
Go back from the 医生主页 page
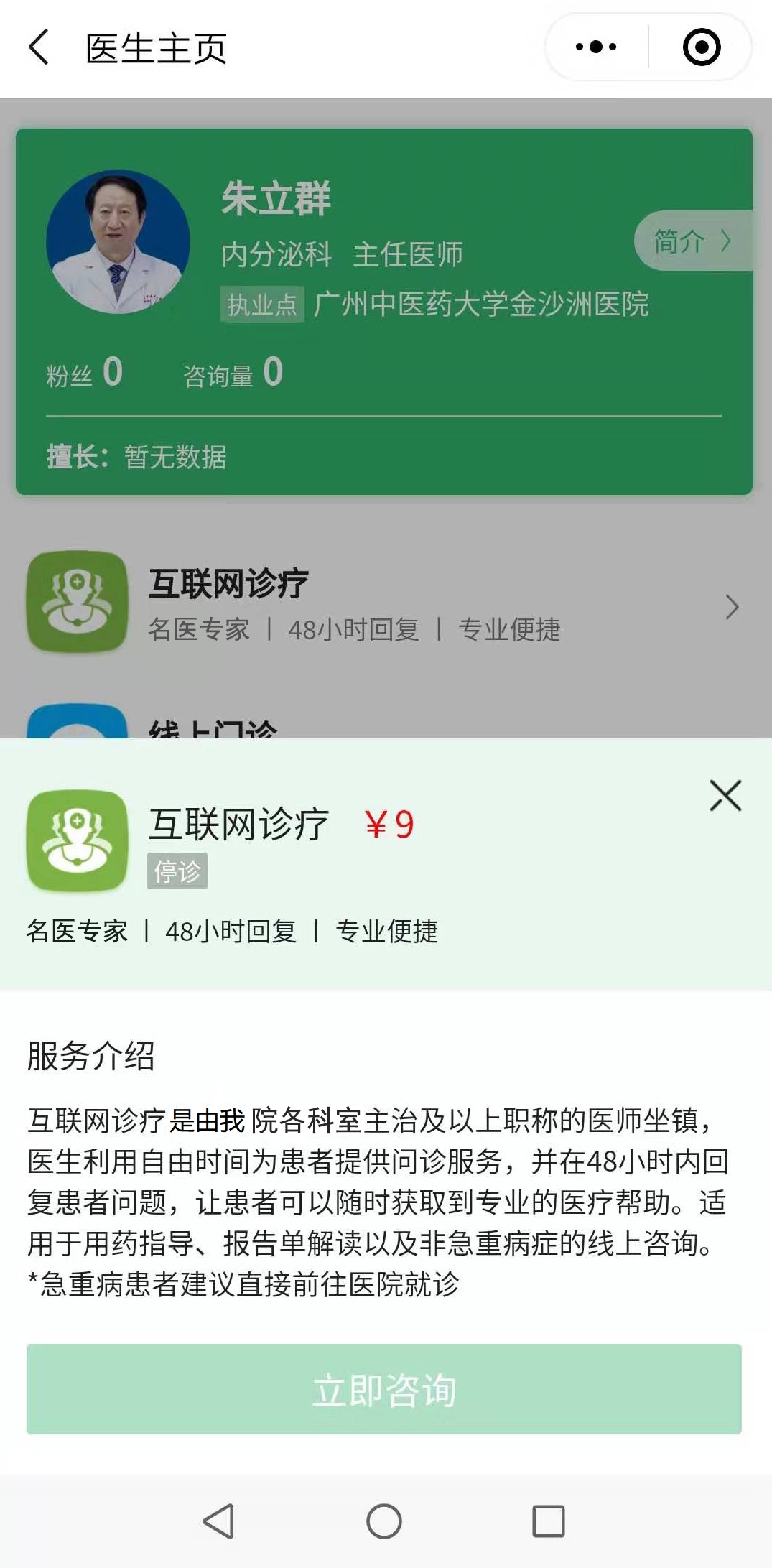pos(39,47)
